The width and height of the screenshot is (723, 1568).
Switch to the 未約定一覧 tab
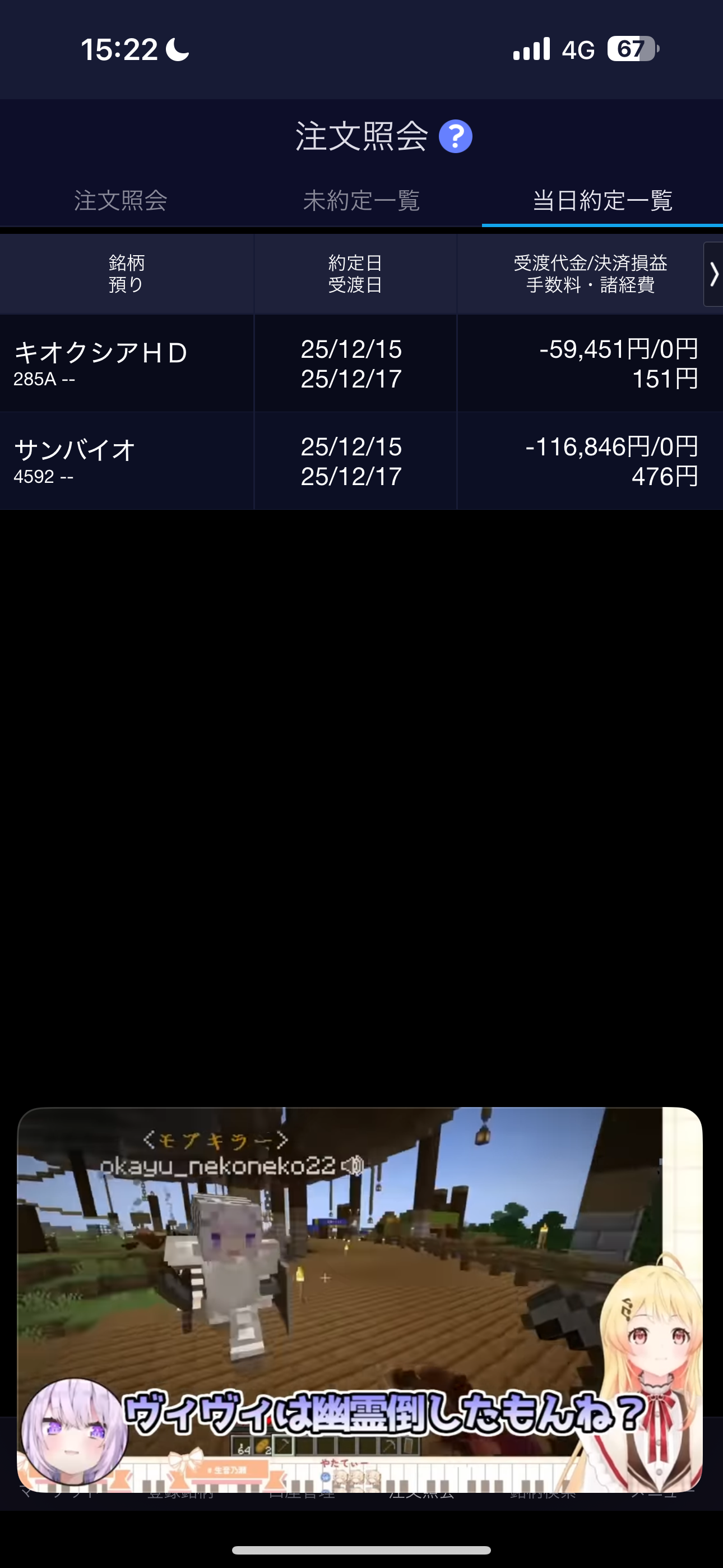tap(361, 201)
